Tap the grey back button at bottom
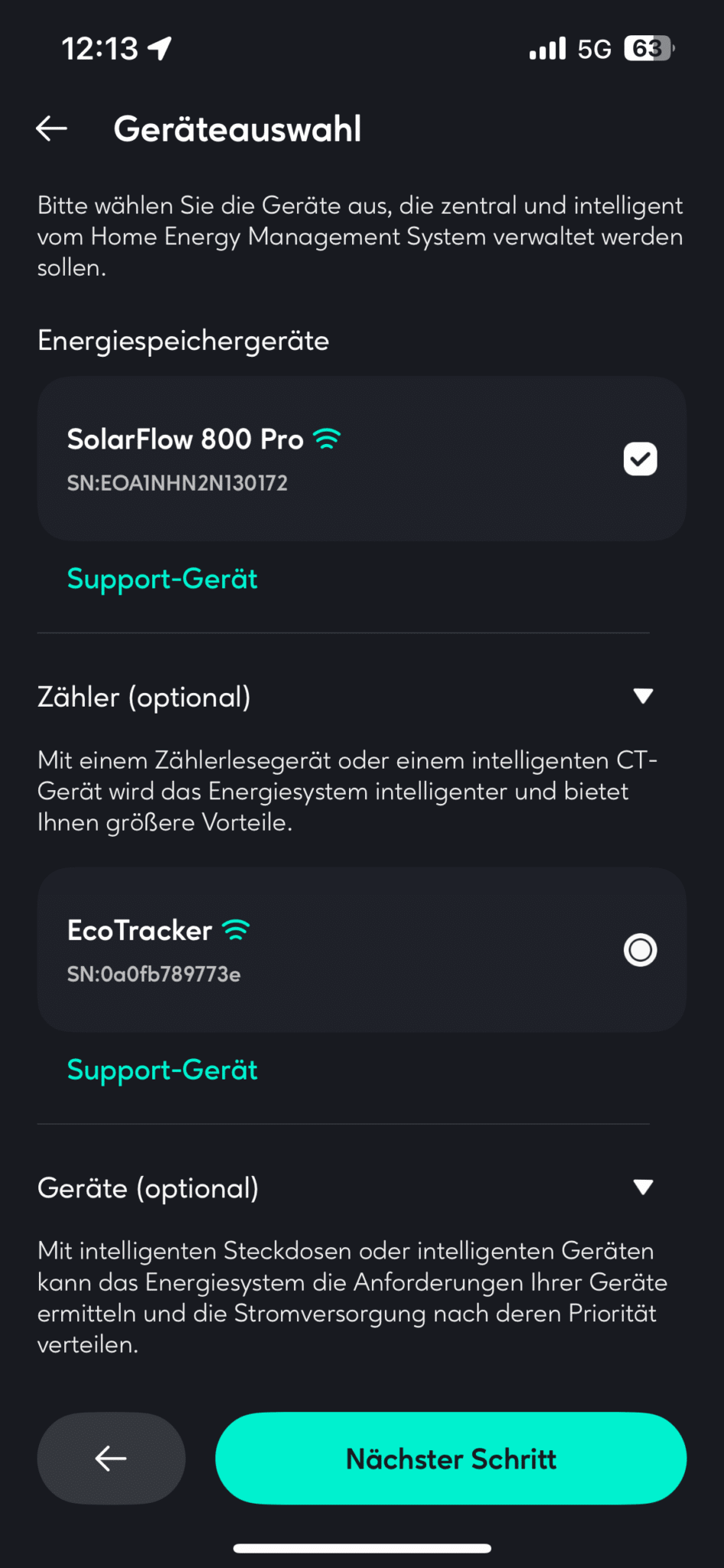Viewport: 724px width, 1568px height. [x=111, y=1459]
